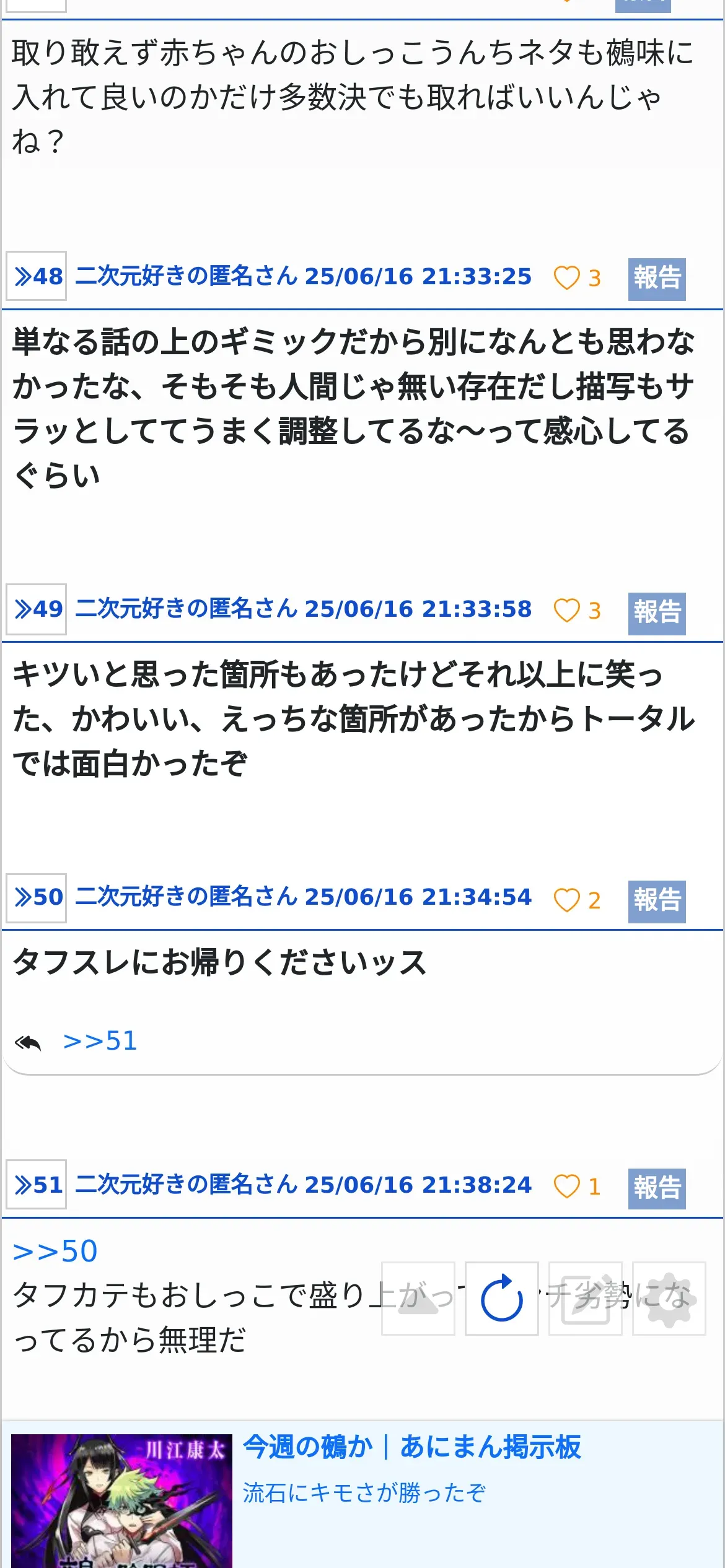Viewport: 725px width, 1568px height.
Task: Report post 48 with 報告 button
Action: (x=657, y=279)
